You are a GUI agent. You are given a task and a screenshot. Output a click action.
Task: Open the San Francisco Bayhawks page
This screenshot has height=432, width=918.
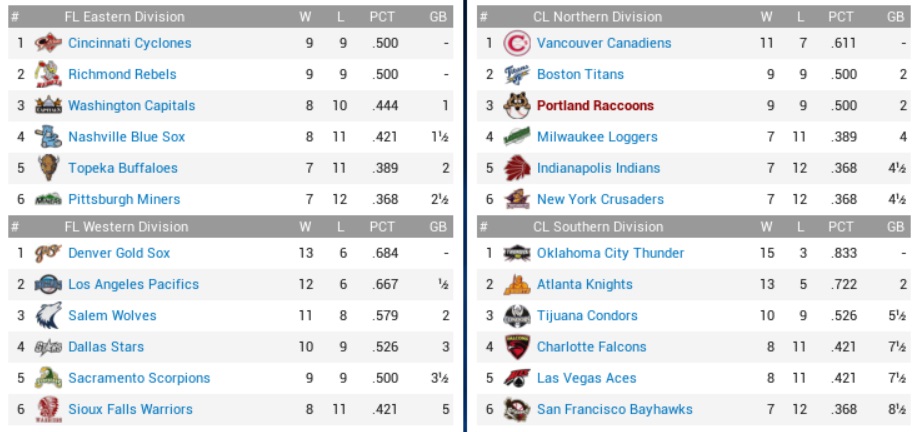pos(614,409)
